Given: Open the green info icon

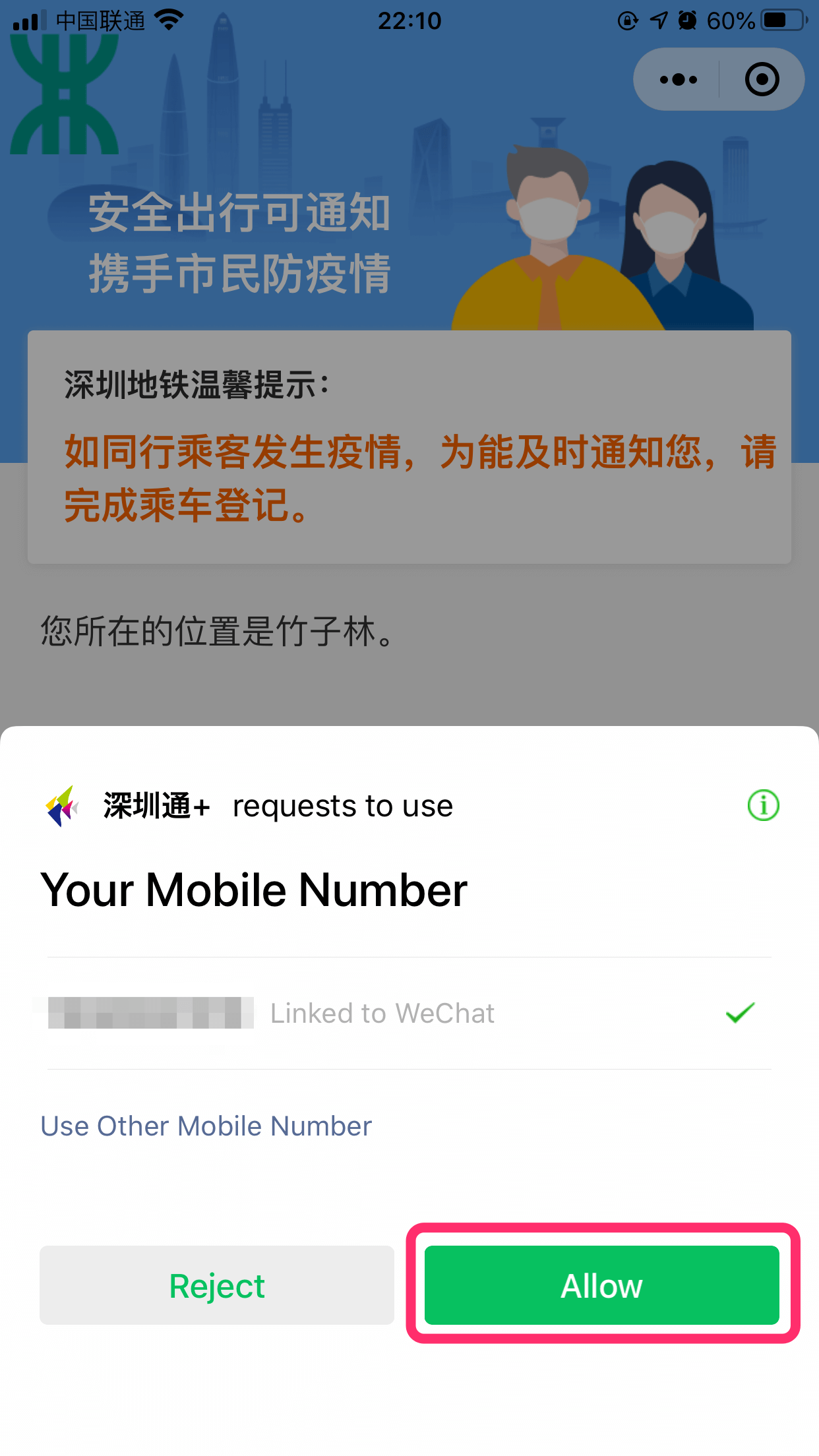Looking at the screenshot, I should 763,805.
